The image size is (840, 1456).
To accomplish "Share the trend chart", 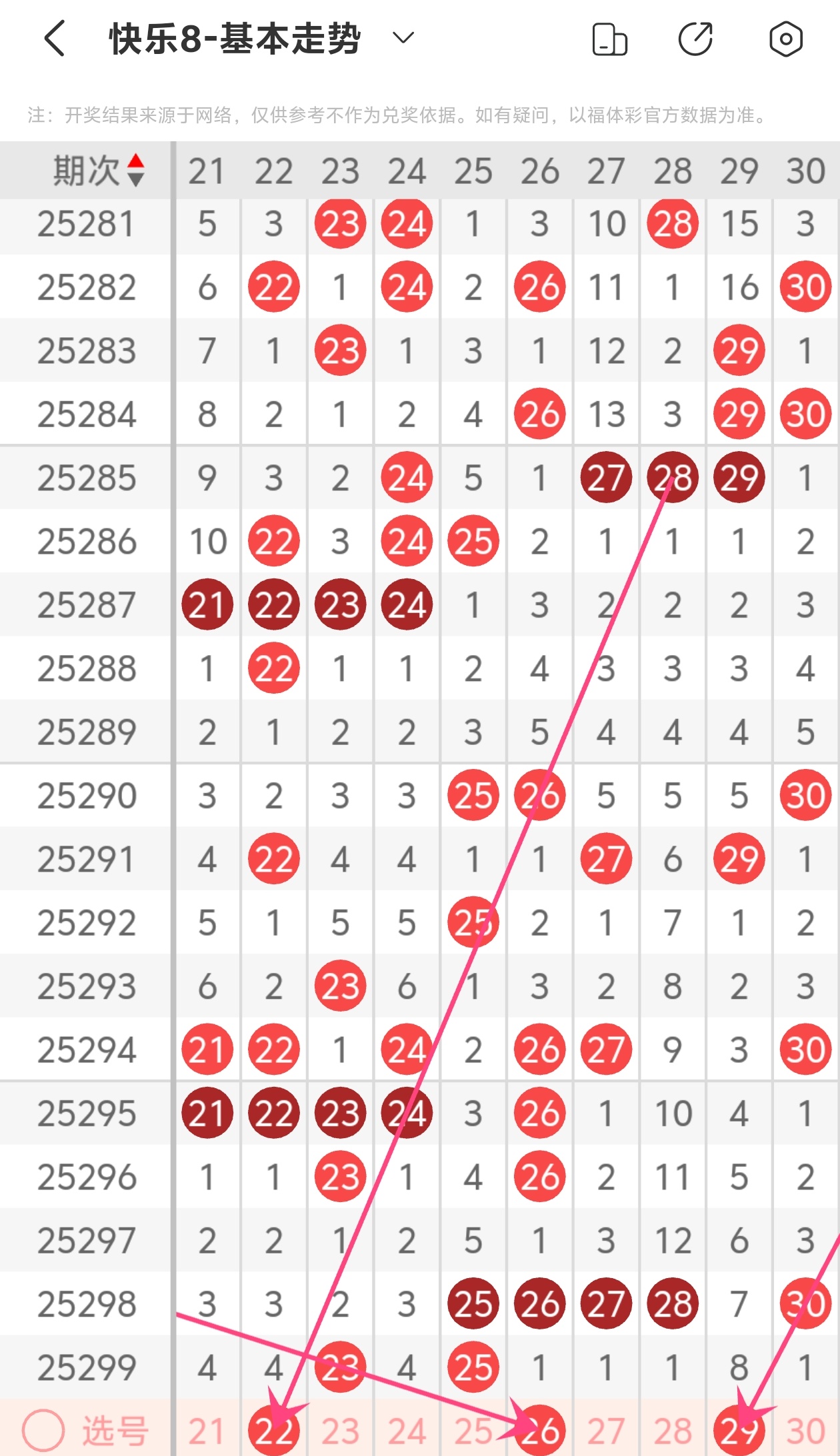I will point(696,39).
